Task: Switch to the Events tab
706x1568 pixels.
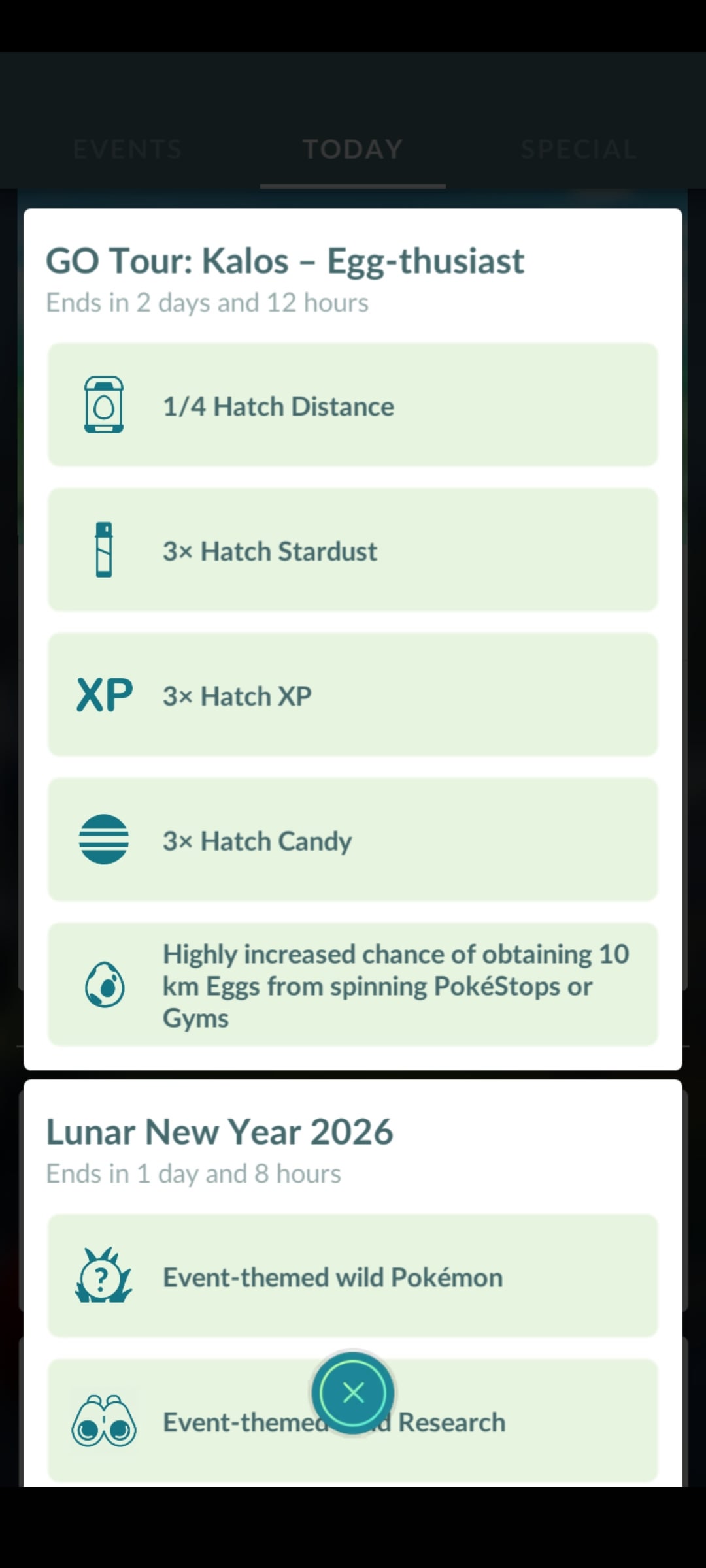Action: point(127,150)
